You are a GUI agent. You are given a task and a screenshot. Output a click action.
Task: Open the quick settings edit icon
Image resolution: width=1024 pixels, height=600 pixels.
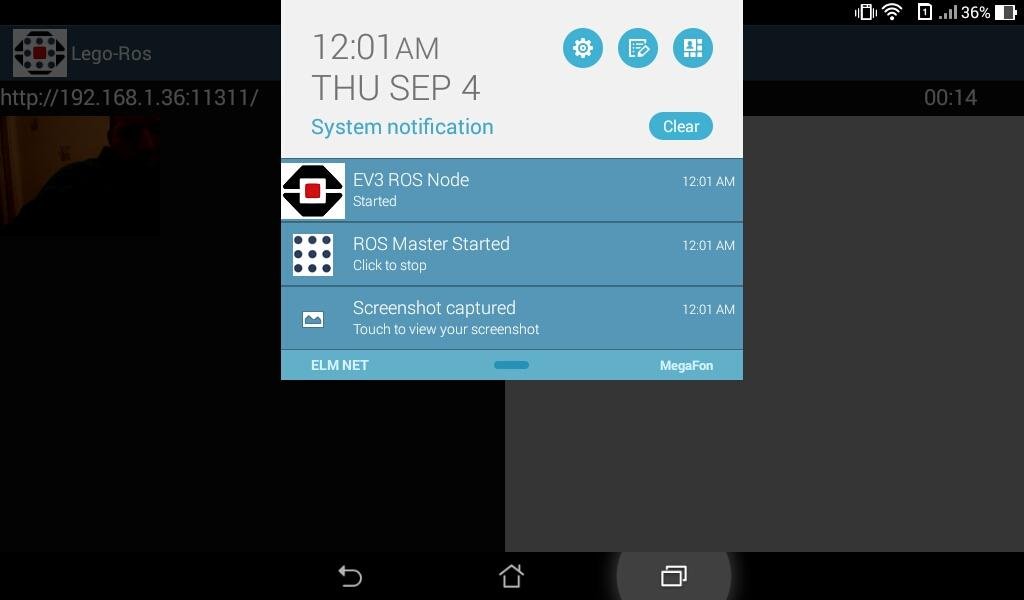tap(638, 48)
